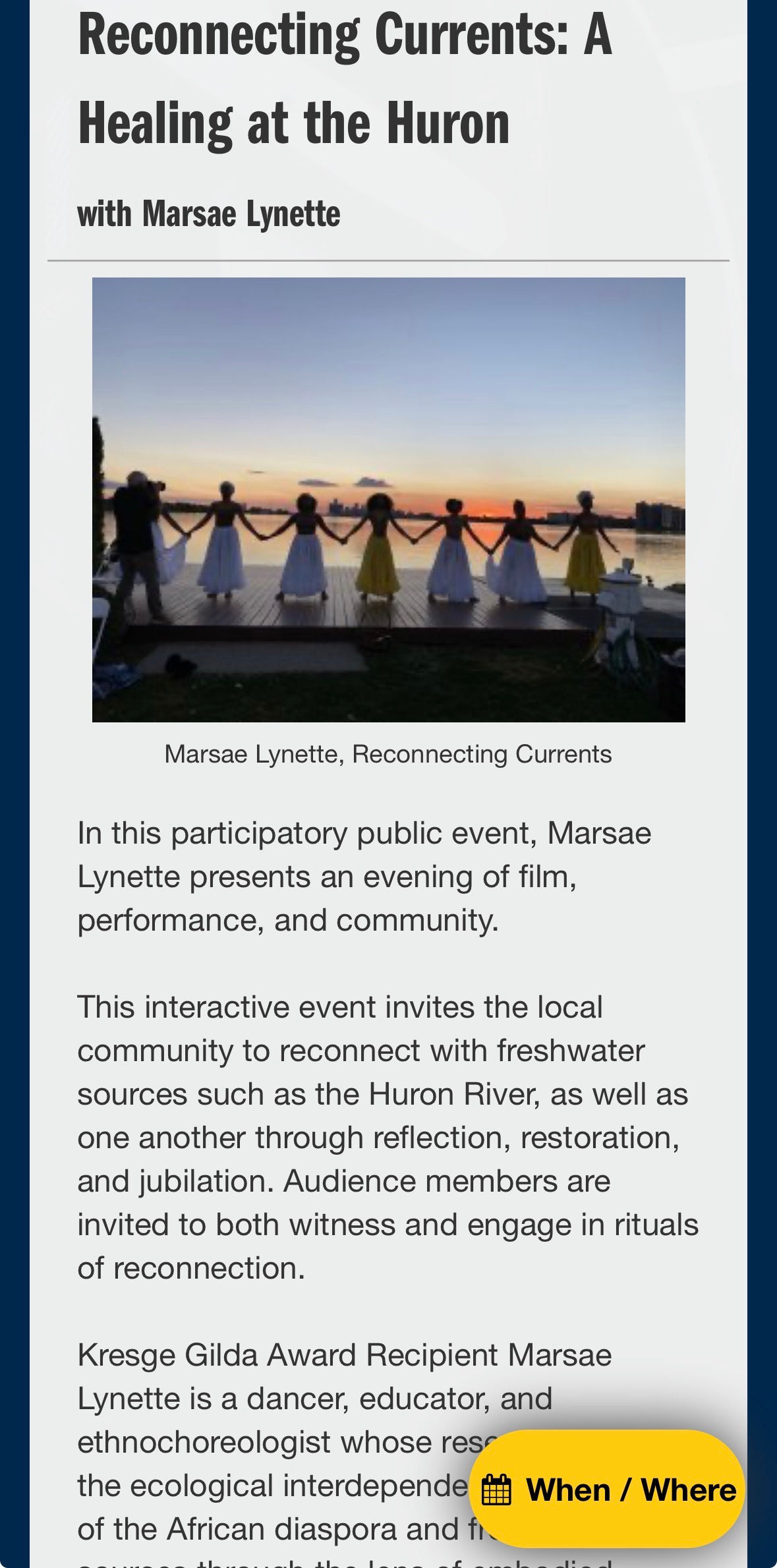
Task: Open the When / Where details
Action: [607, 1490]
